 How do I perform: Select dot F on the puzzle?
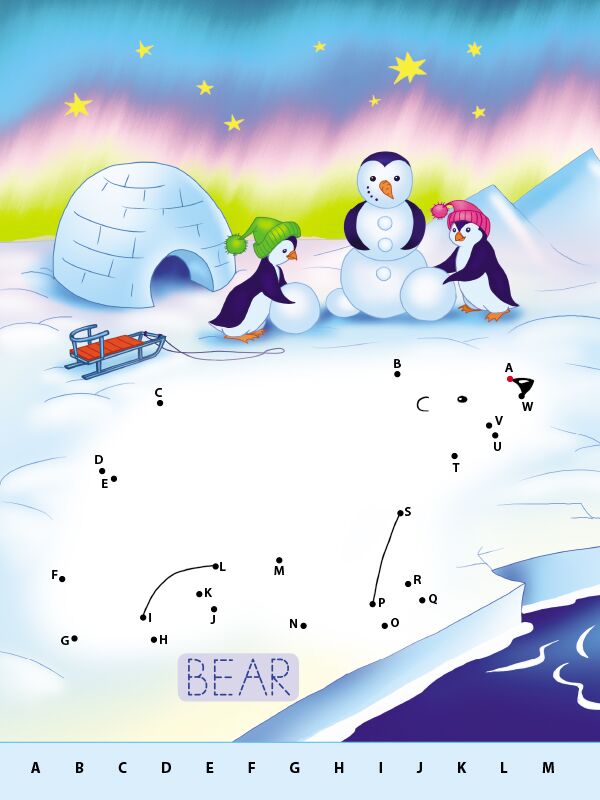click(x=62, y=579)
